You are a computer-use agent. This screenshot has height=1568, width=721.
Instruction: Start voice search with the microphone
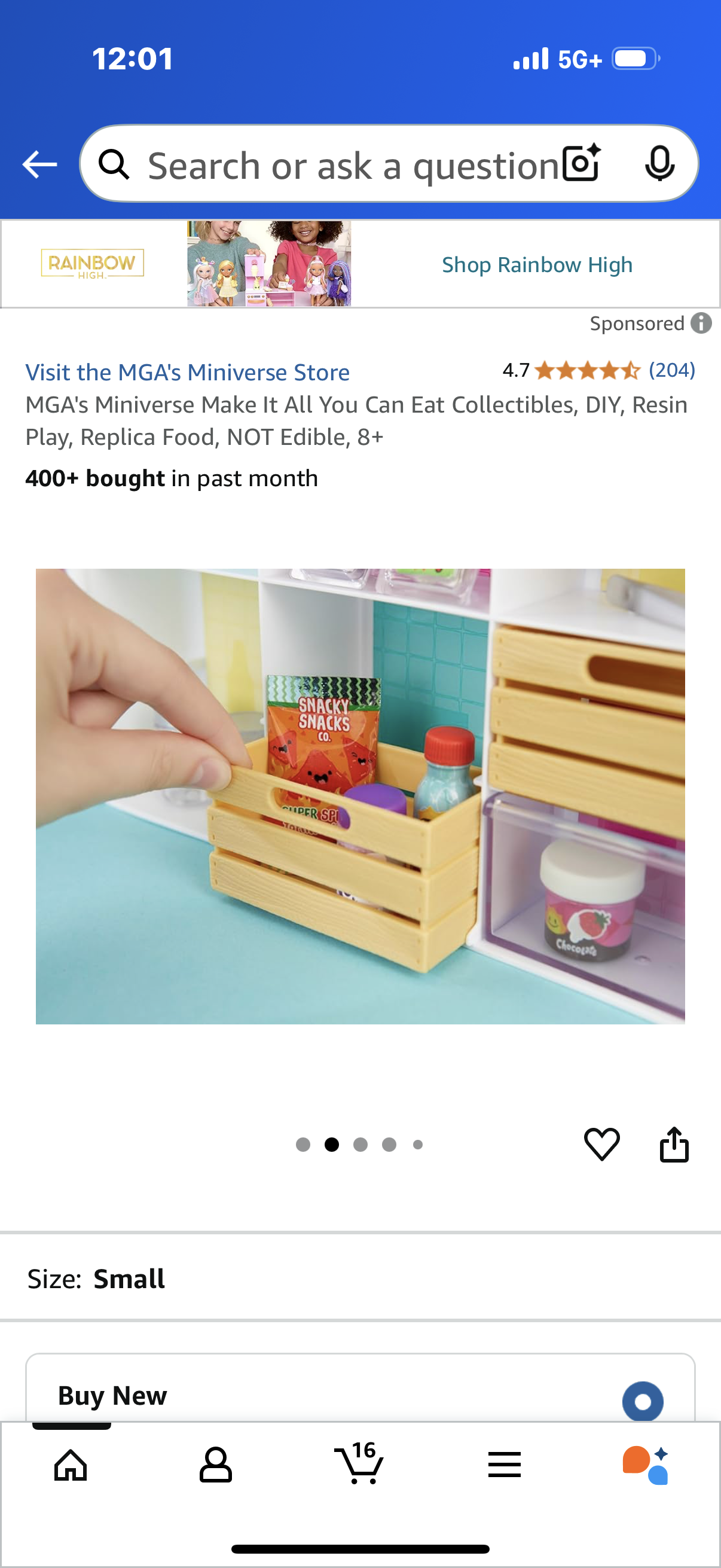click(x=659, y=164)
